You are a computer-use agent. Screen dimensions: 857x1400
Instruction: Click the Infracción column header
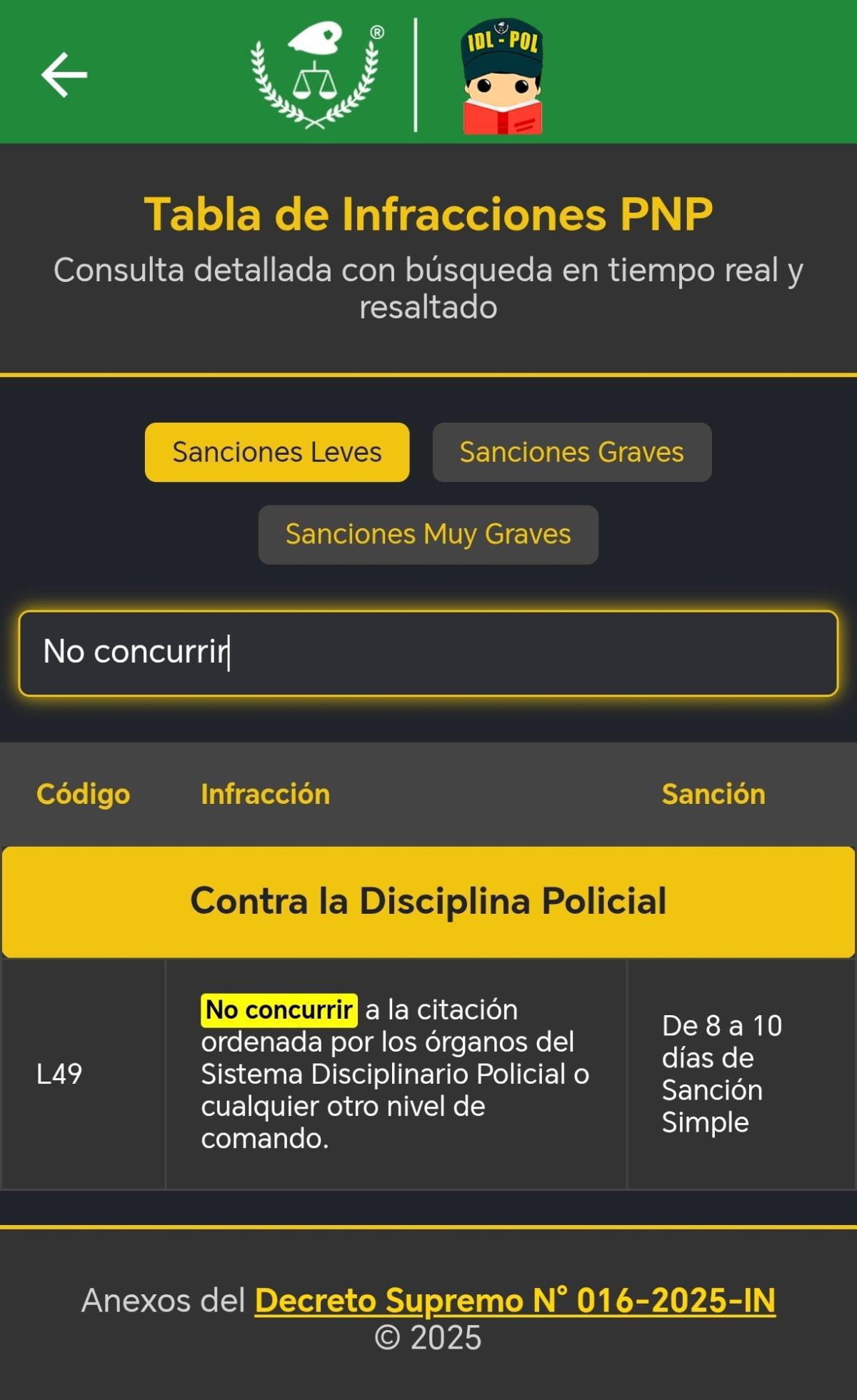tap(265, 793)
